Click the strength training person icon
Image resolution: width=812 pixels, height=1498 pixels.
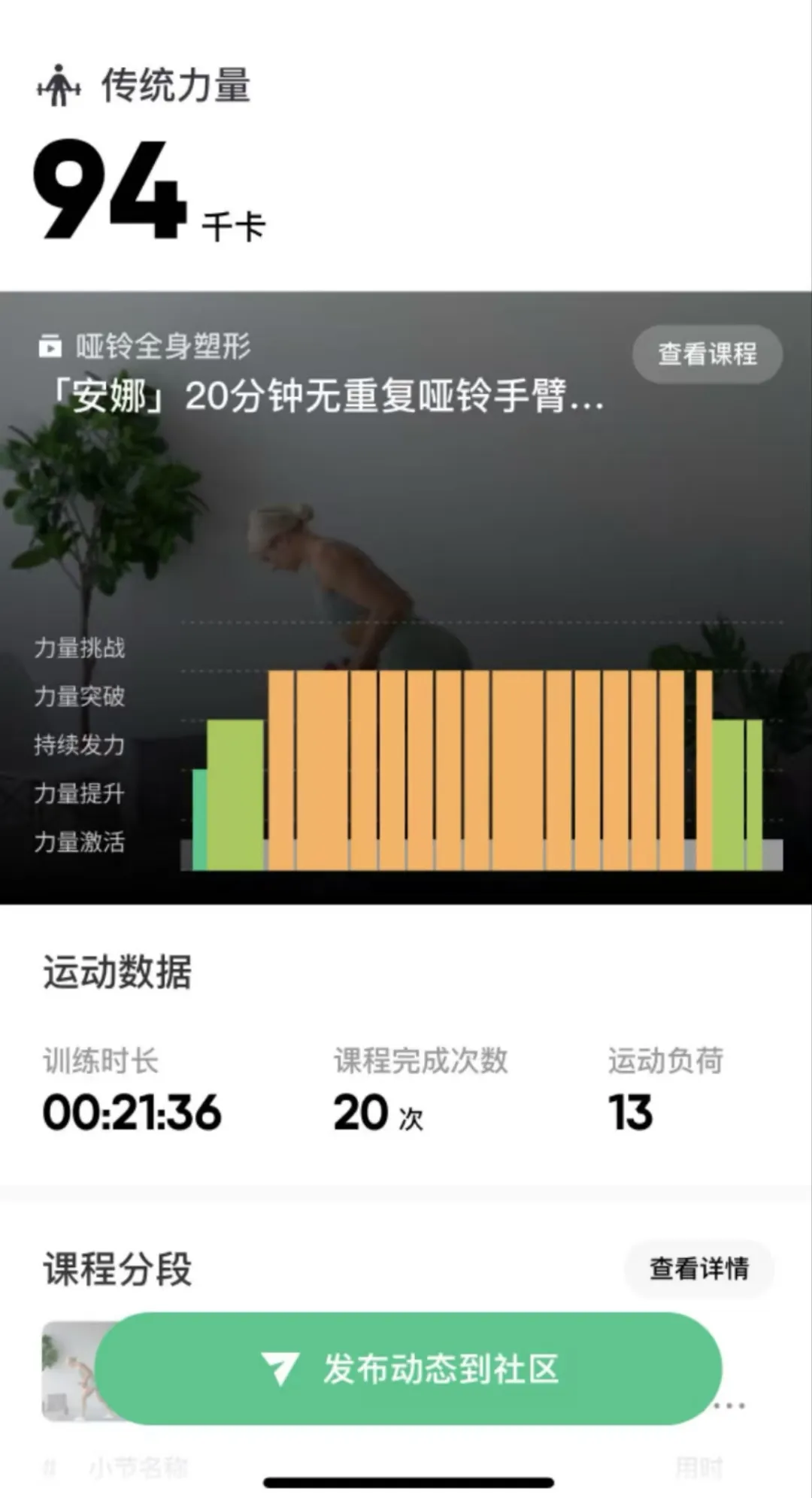point(60,86)
